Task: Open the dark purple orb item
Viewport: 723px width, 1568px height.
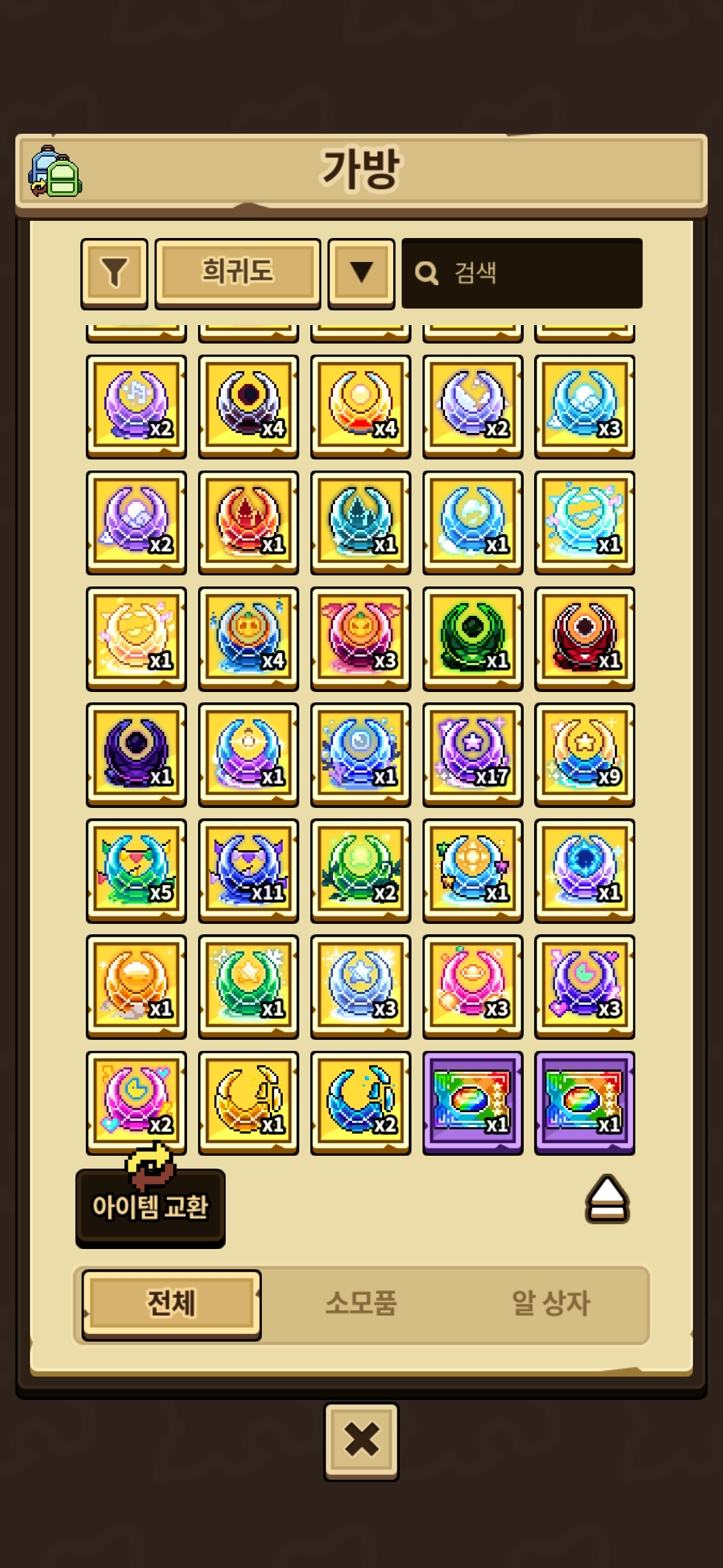Action: 136,755
